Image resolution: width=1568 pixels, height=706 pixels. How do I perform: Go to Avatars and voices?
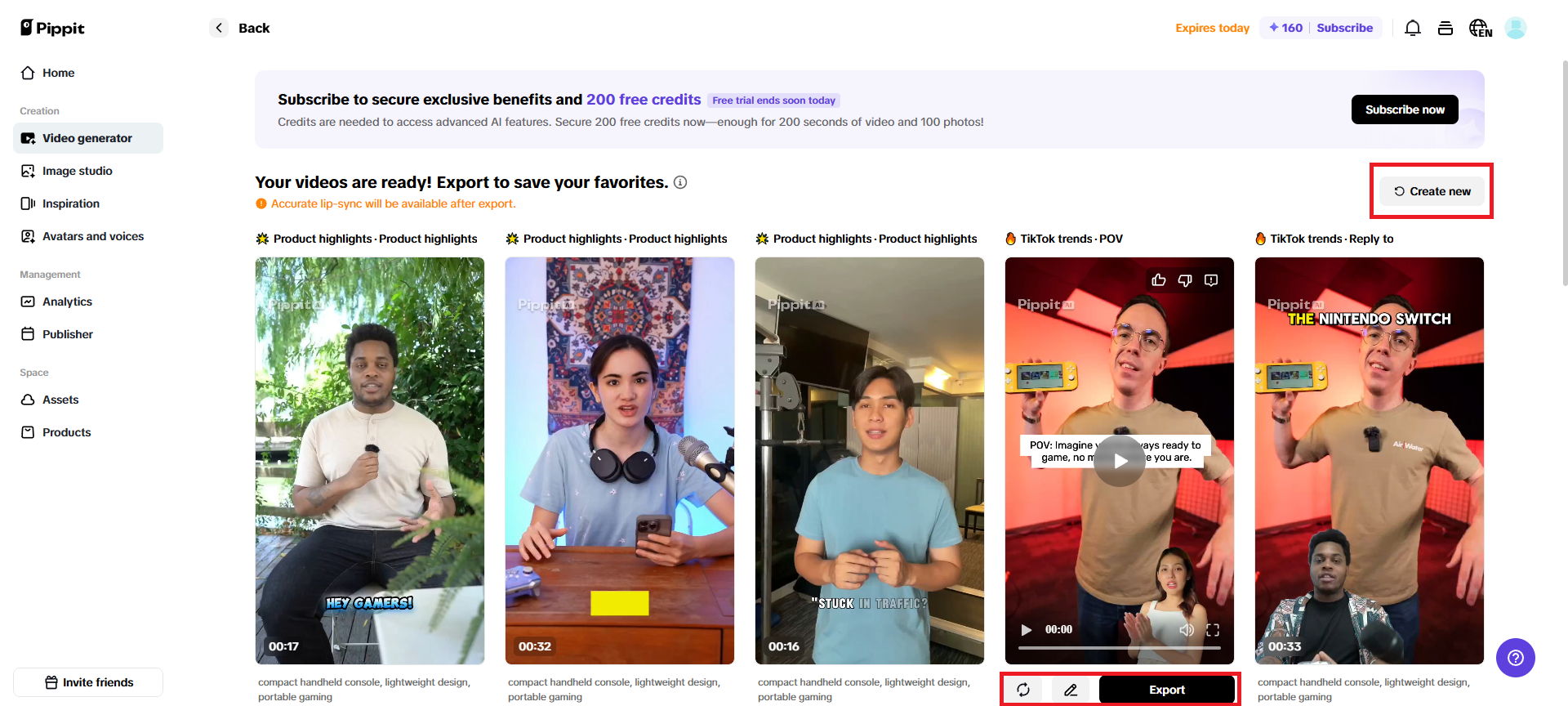coord(92,236)
